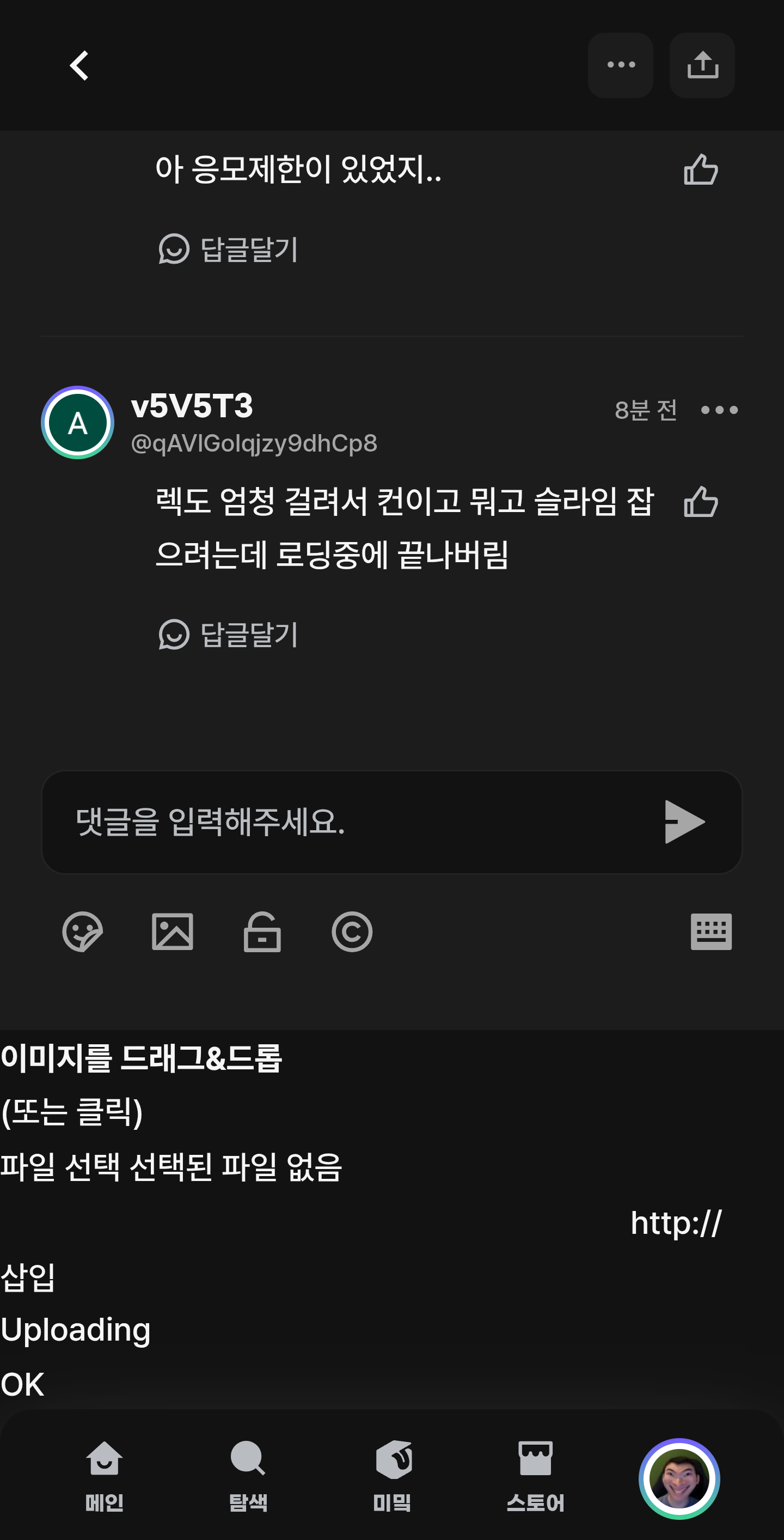Reply to the "아 응모제한이 있었지.." comment
784x1540 pixels.
[229, 249]
